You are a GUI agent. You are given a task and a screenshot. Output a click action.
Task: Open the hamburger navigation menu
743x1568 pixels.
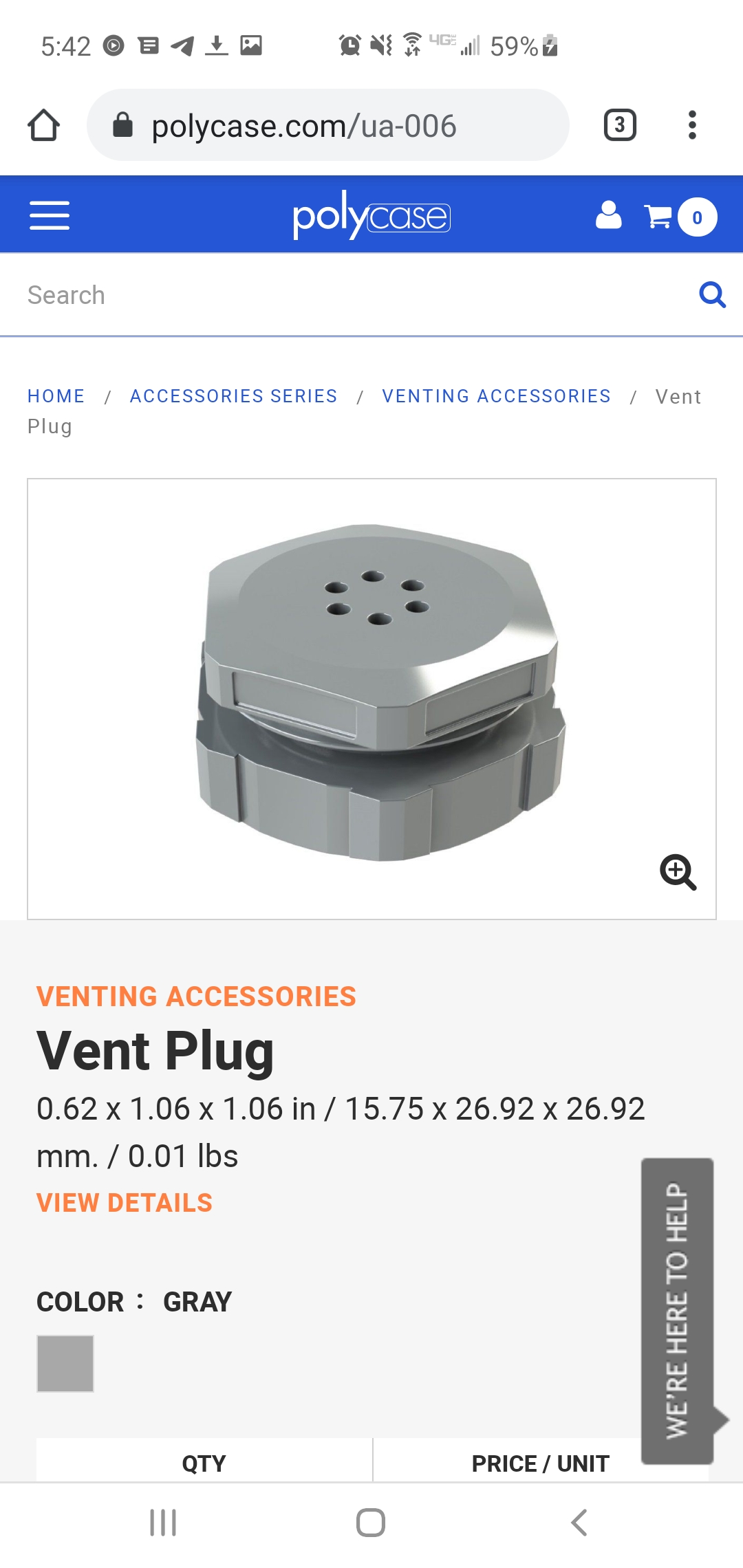coord(50,216)
